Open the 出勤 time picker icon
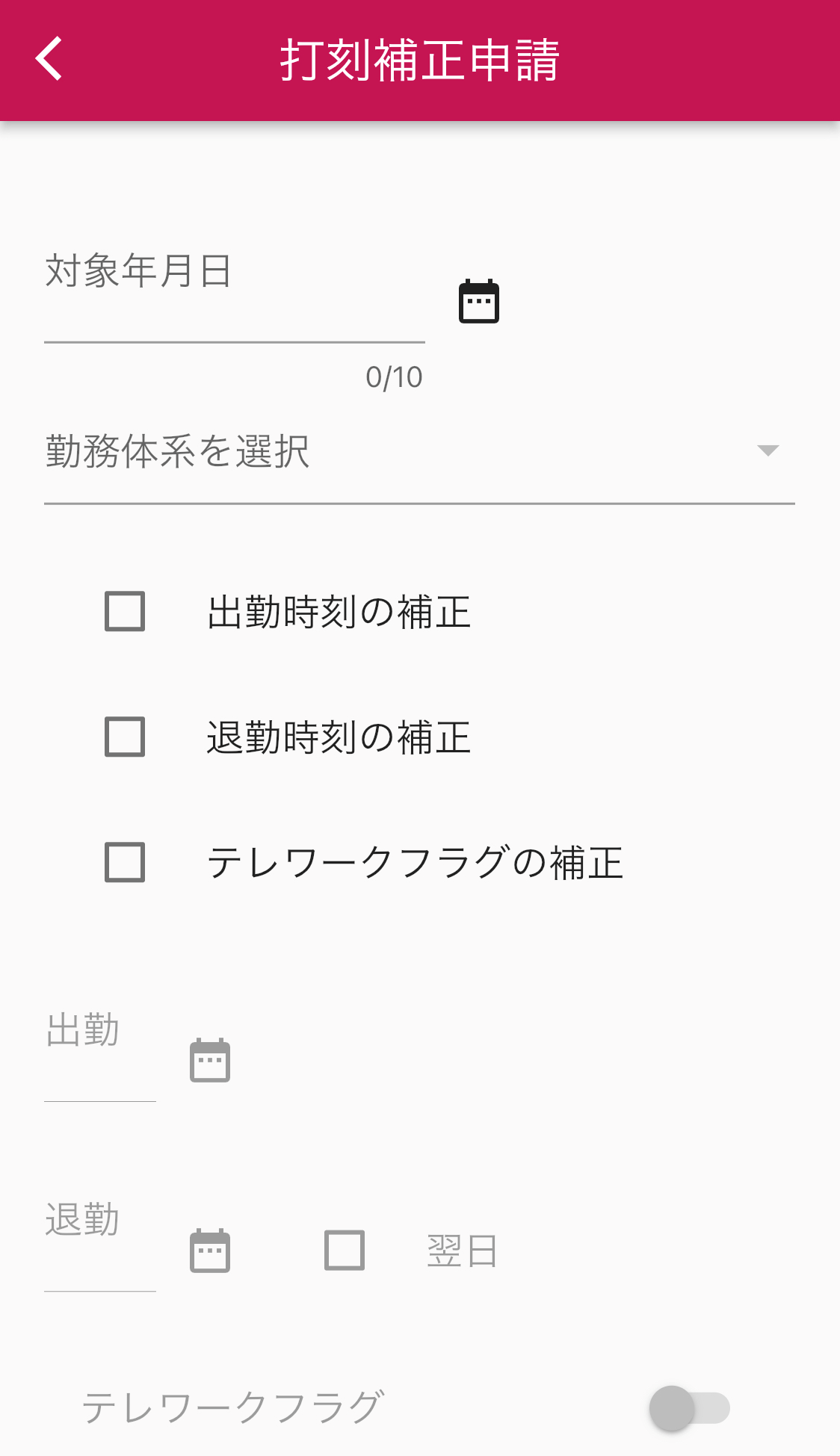The image size is (840, 1456). point(210,1060)
